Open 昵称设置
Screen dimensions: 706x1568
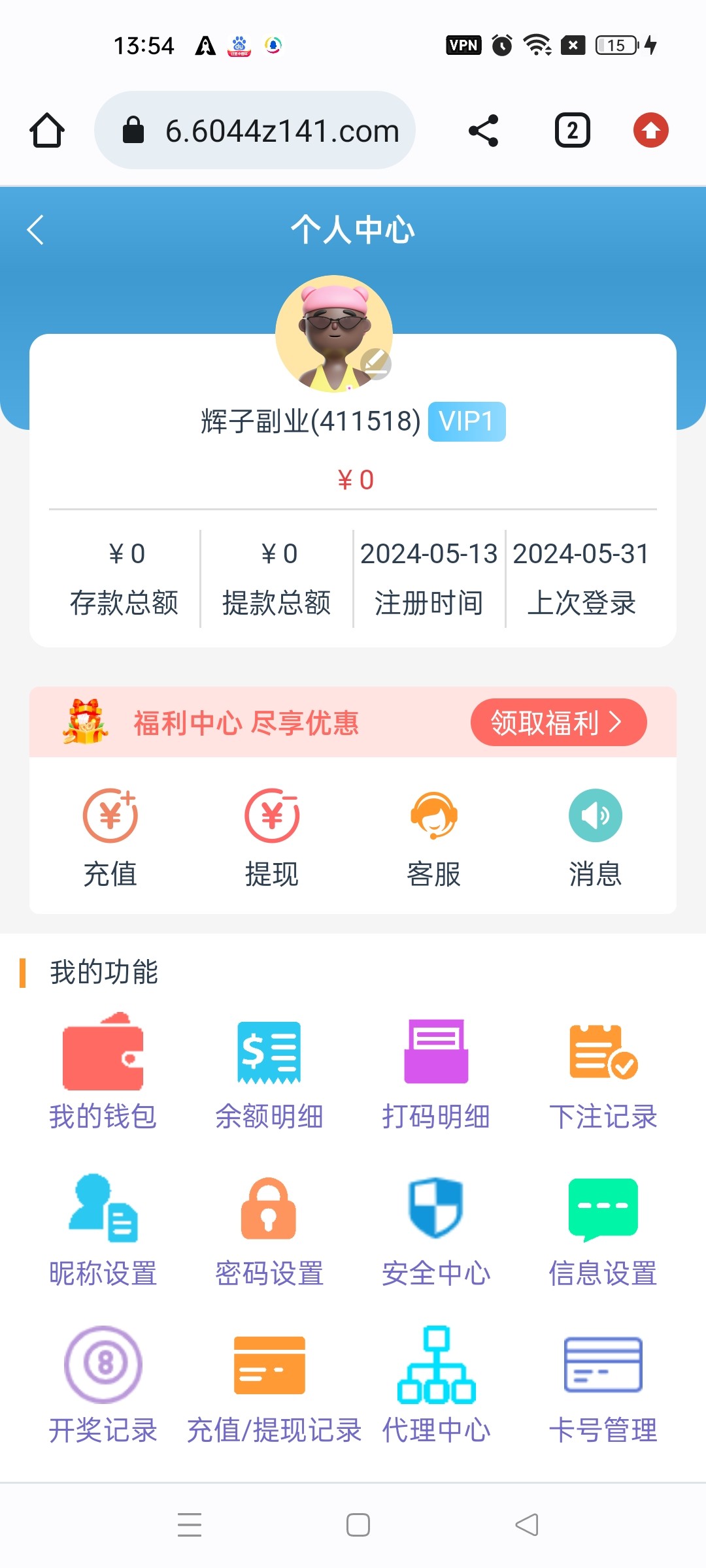103,1230
